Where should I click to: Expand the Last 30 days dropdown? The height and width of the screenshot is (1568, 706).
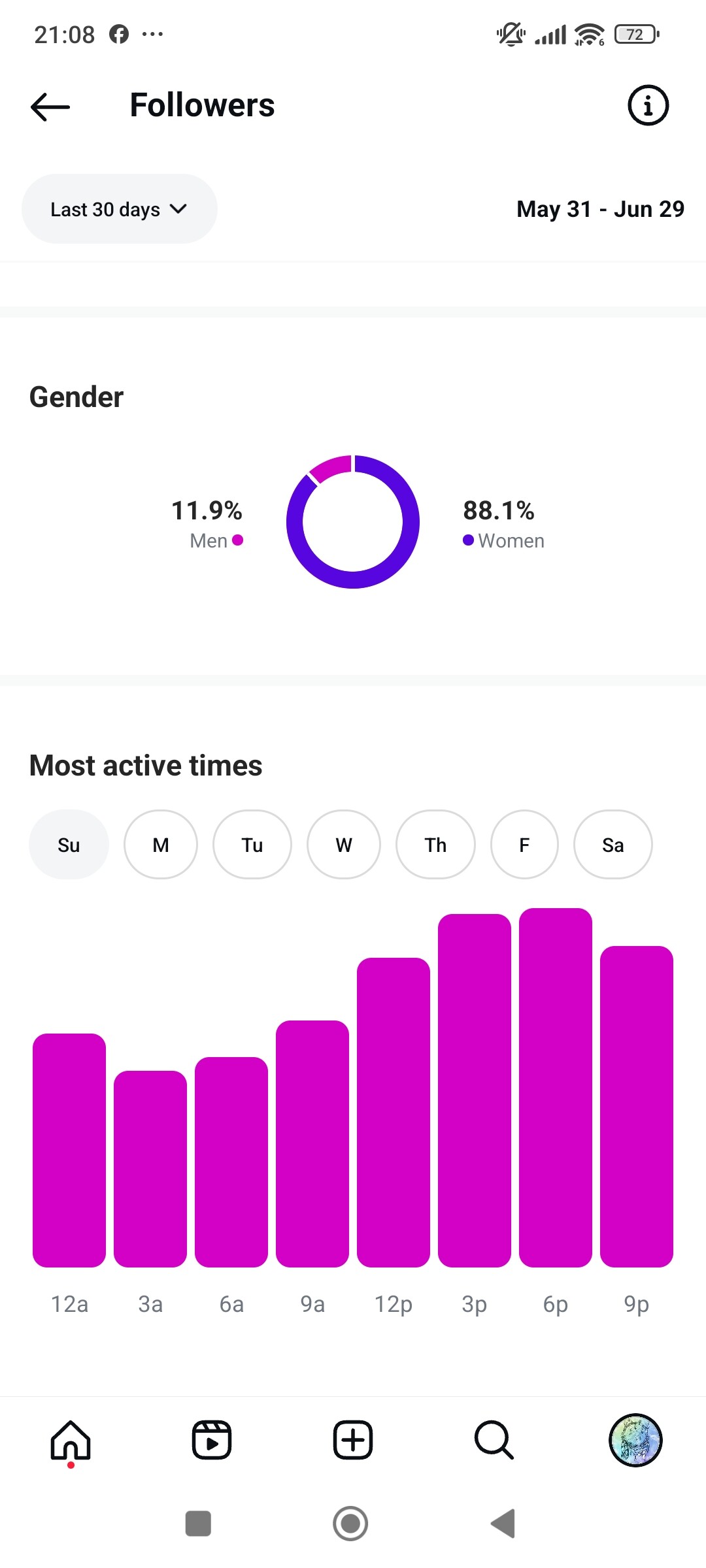pos(120,209)
